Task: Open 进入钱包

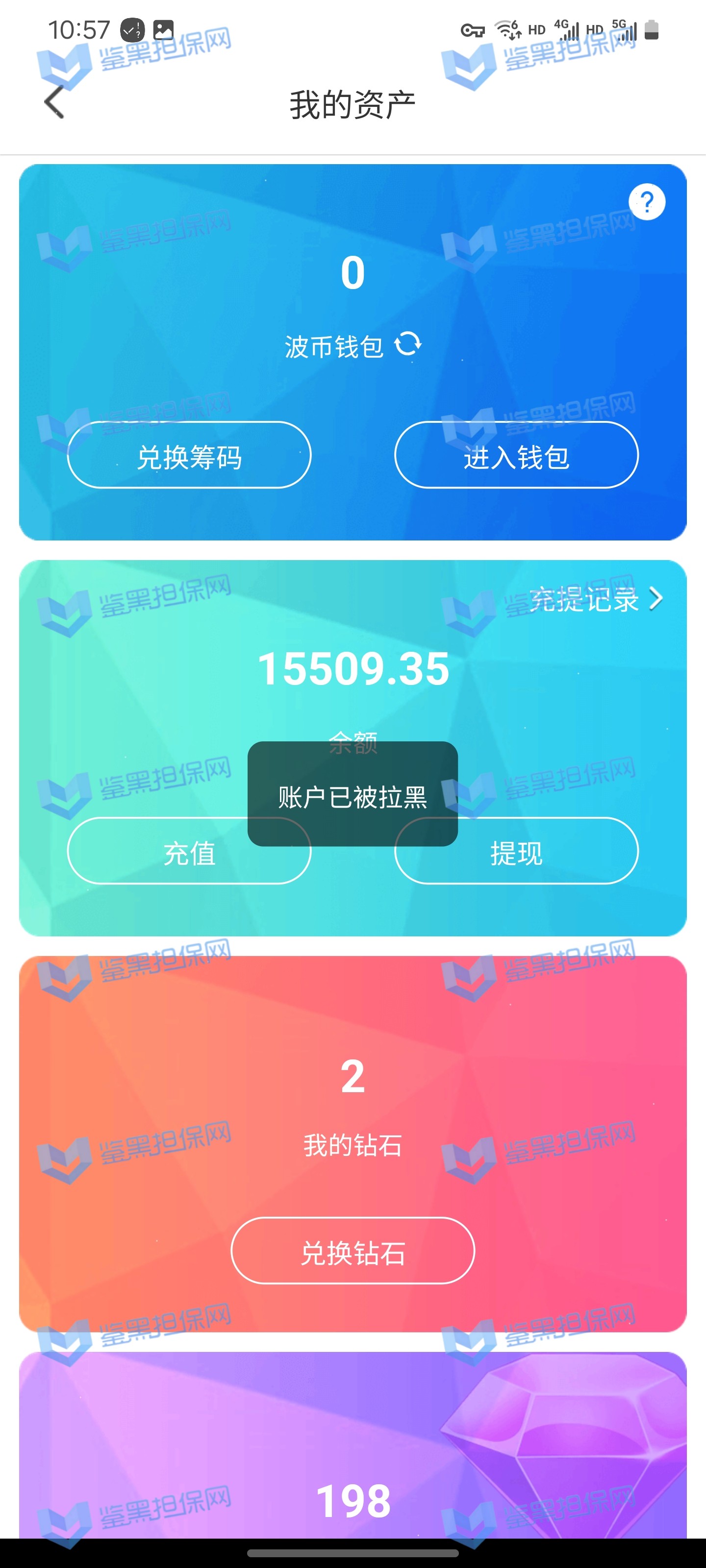Action: [516, 455]
